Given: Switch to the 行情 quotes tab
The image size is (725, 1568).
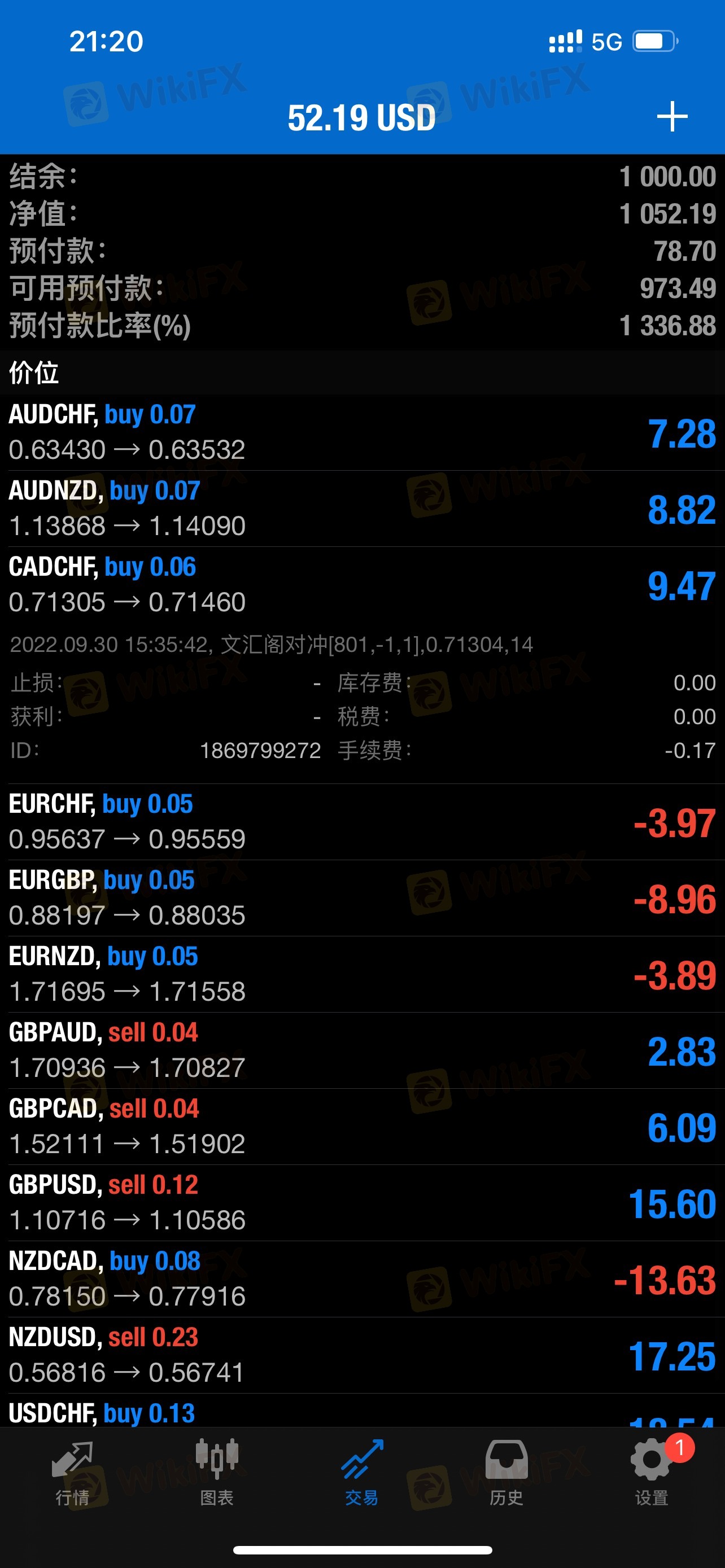Looking at the screenshot, I should 72,1473.
